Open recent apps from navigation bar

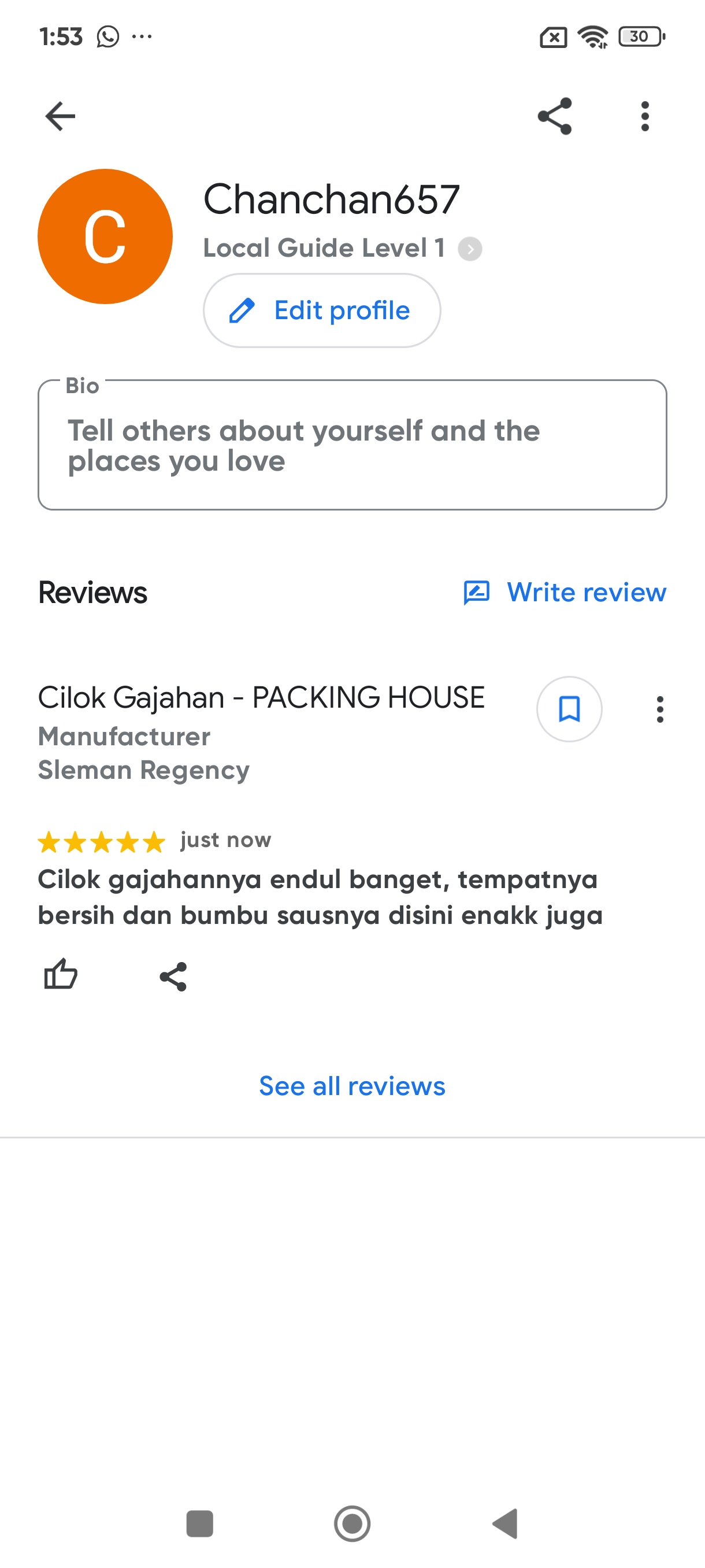[199, 1523]
